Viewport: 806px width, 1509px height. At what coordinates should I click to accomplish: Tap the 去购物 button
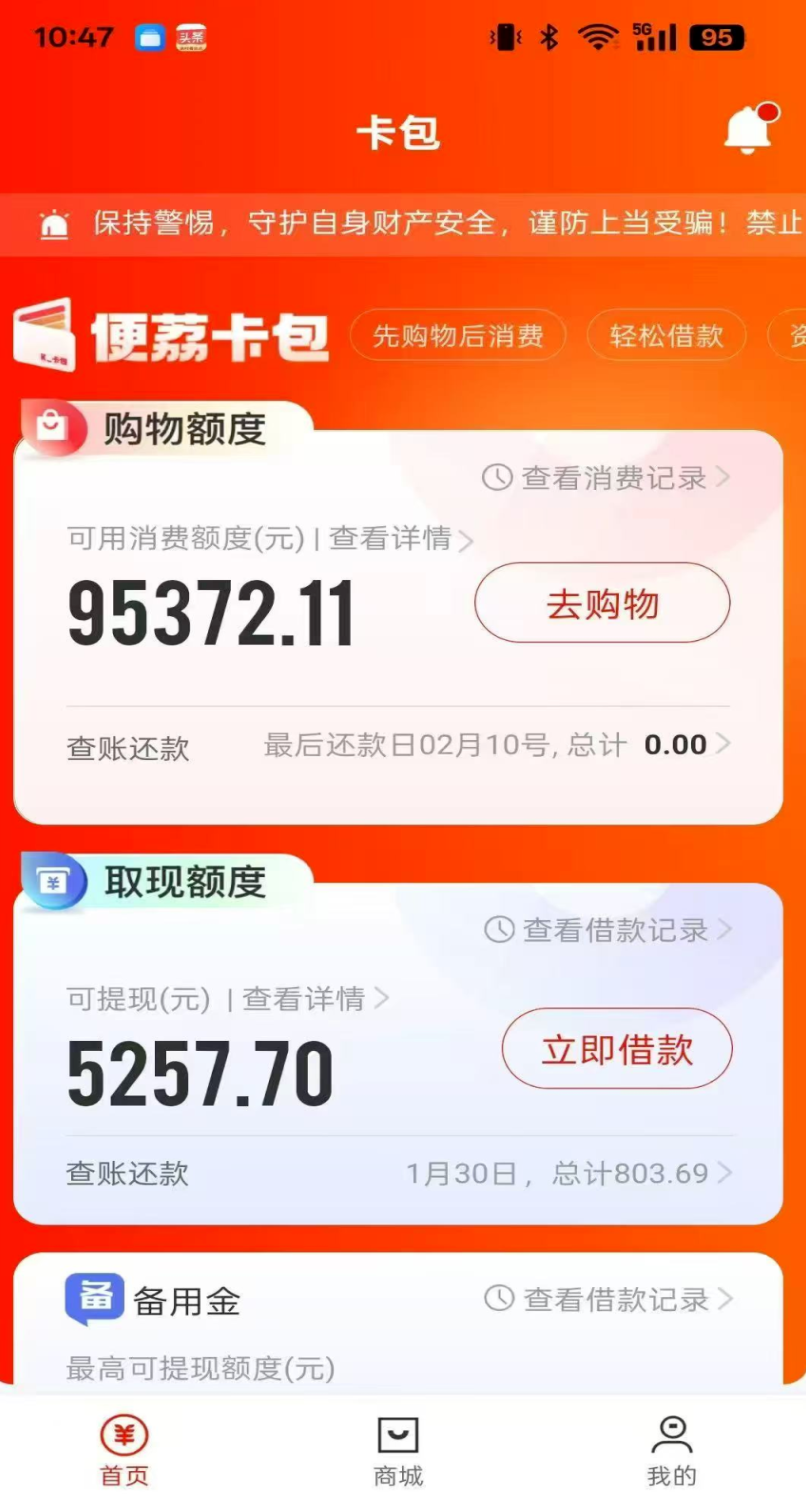[x=602, y=604]
